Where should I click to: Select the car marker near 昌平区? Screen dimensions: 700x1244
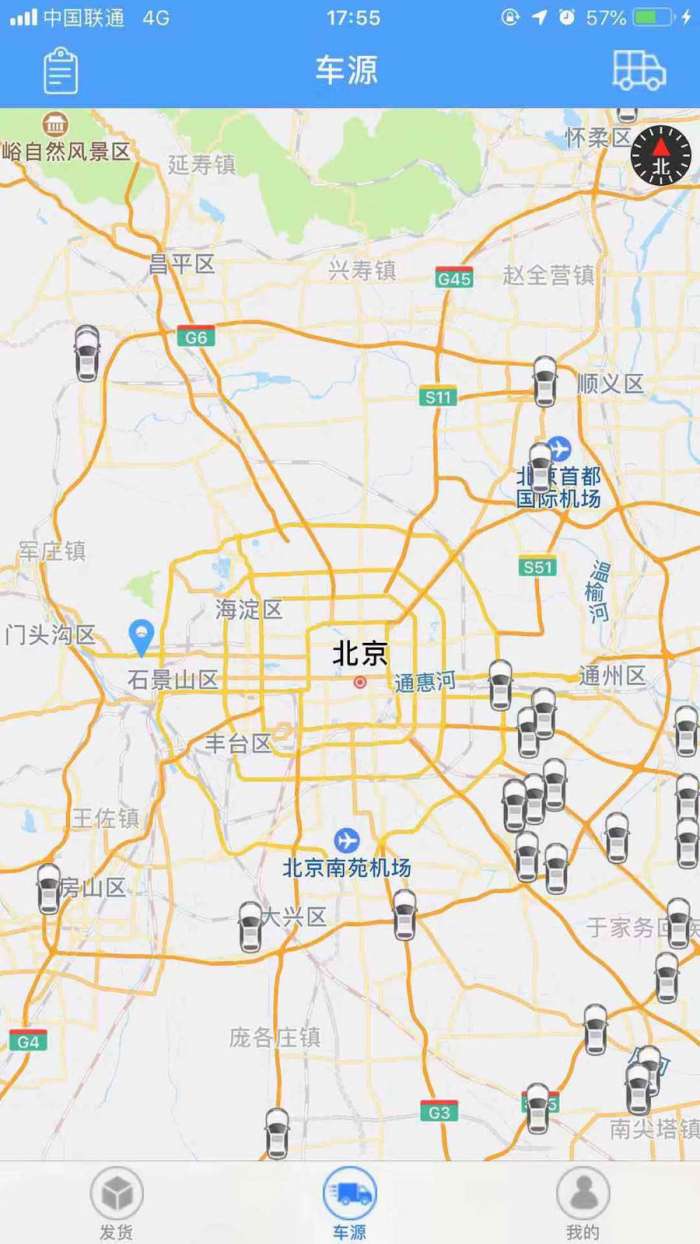[87, 353]
